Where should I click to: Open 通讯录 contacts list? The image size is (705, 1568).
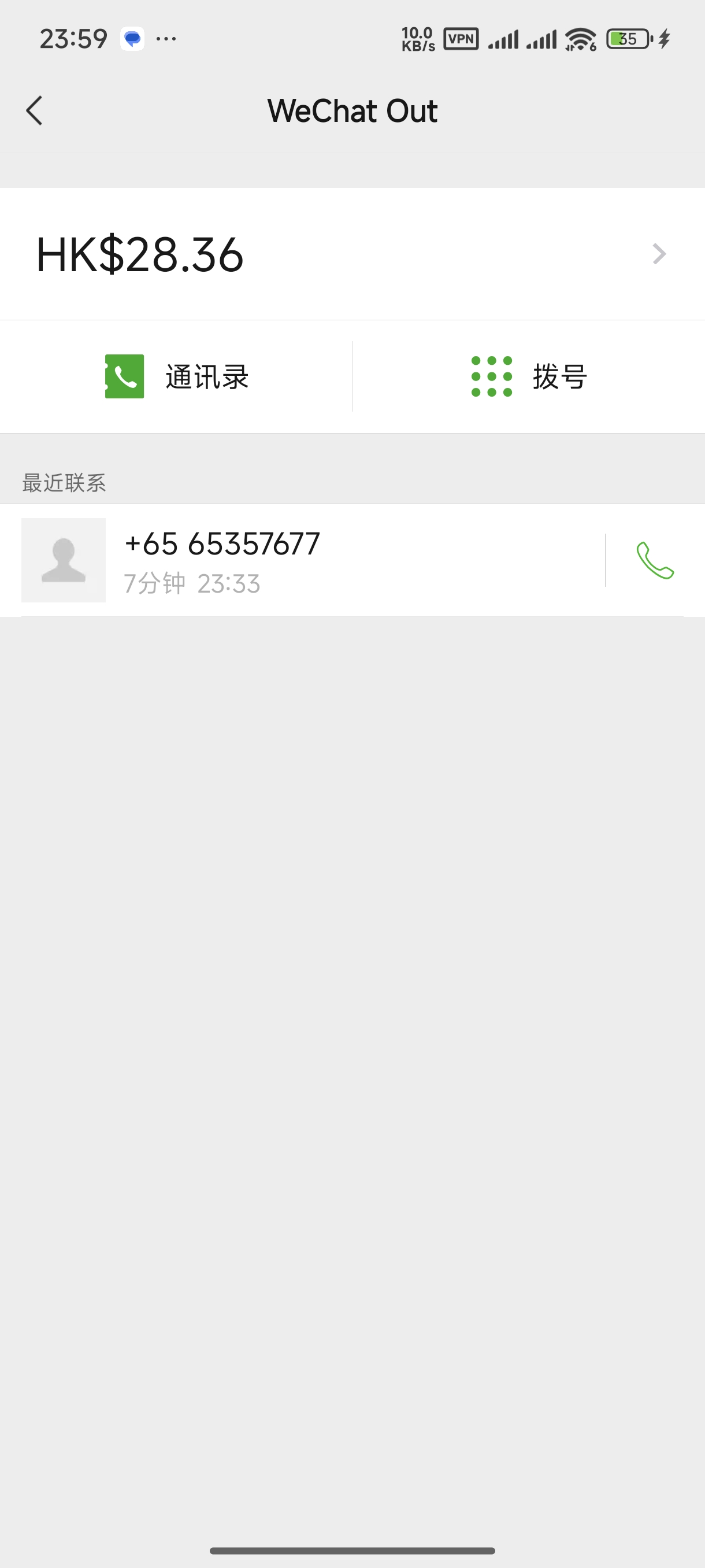[x=176, y=377]
